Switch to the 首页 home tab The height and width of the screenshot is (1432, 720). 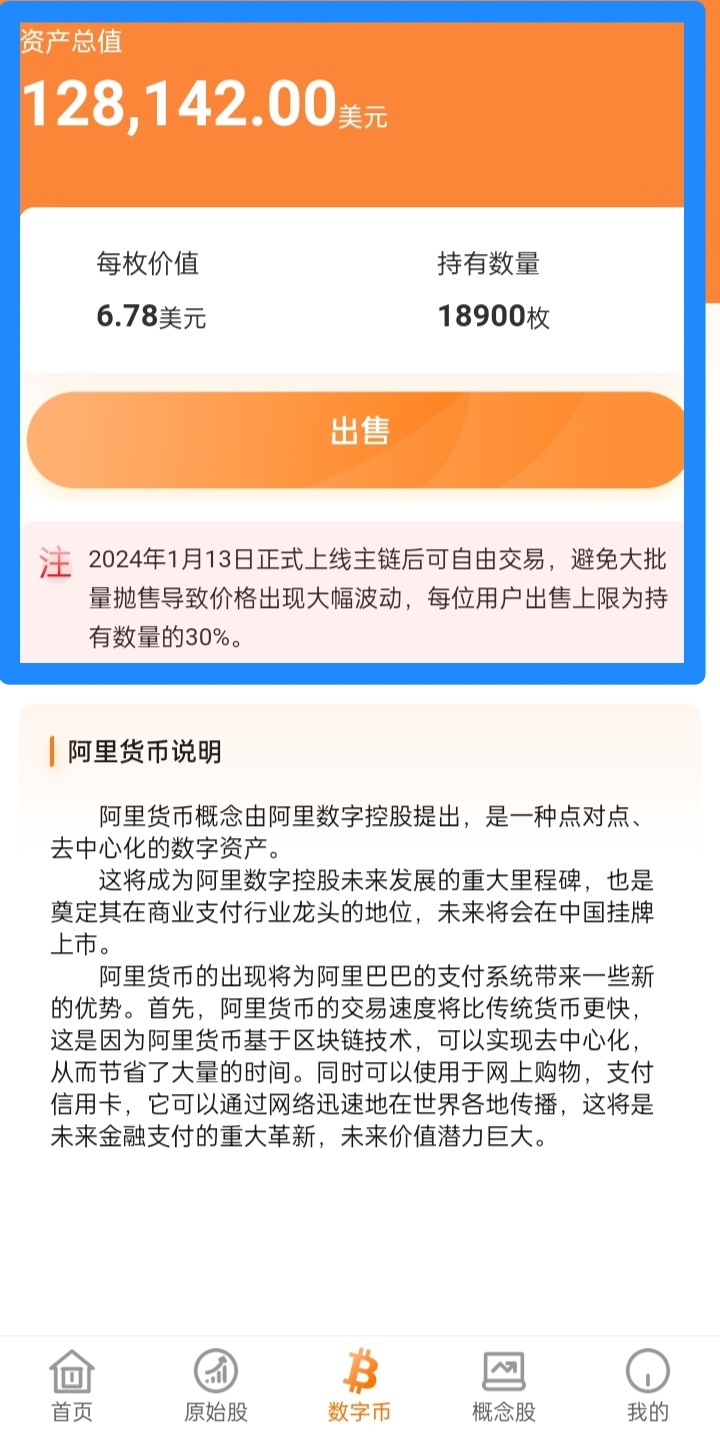click(72, 1385)
